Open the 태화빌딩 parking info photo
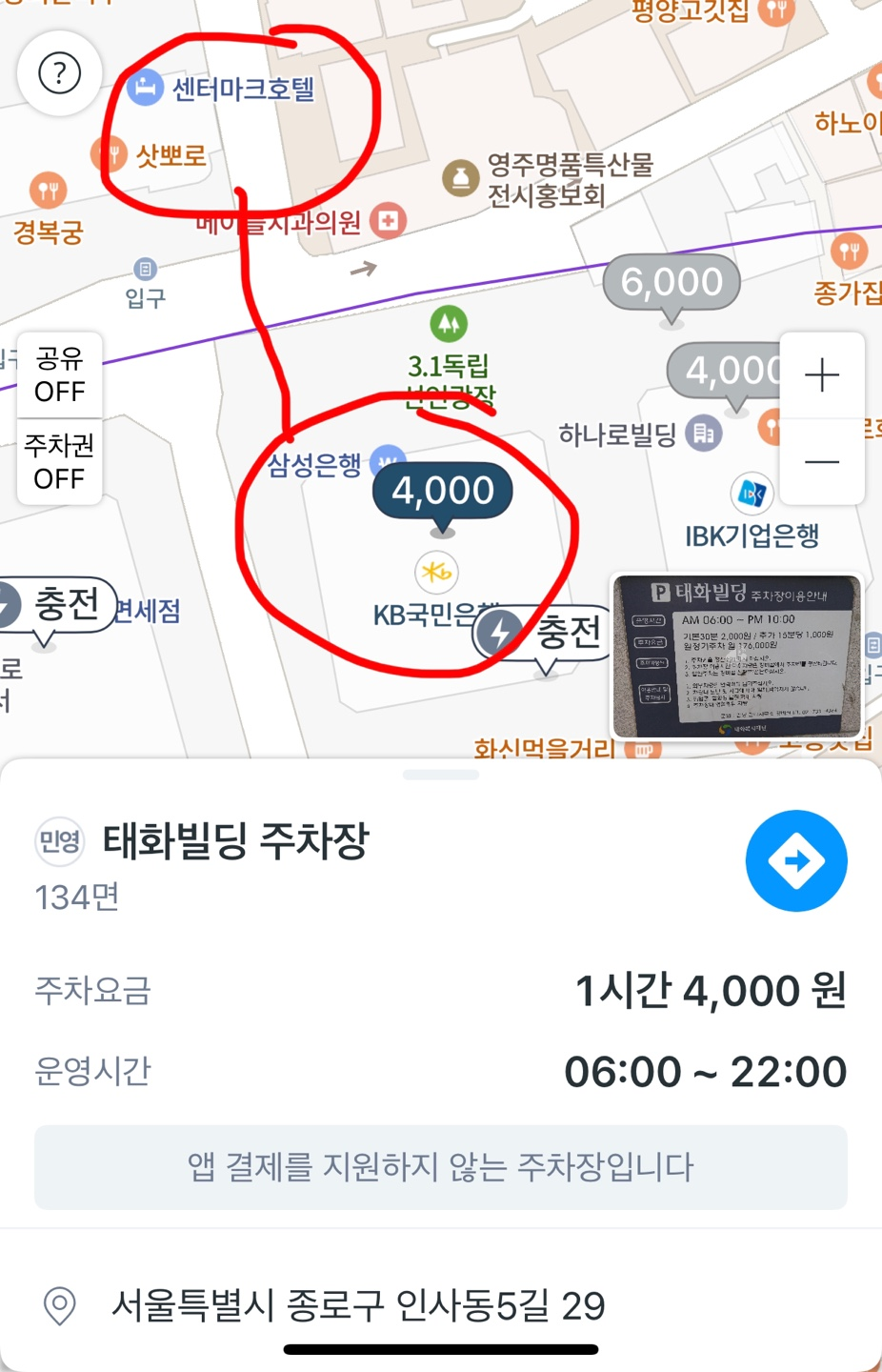Screen dimensions: 882x1372 click(736, 656)
